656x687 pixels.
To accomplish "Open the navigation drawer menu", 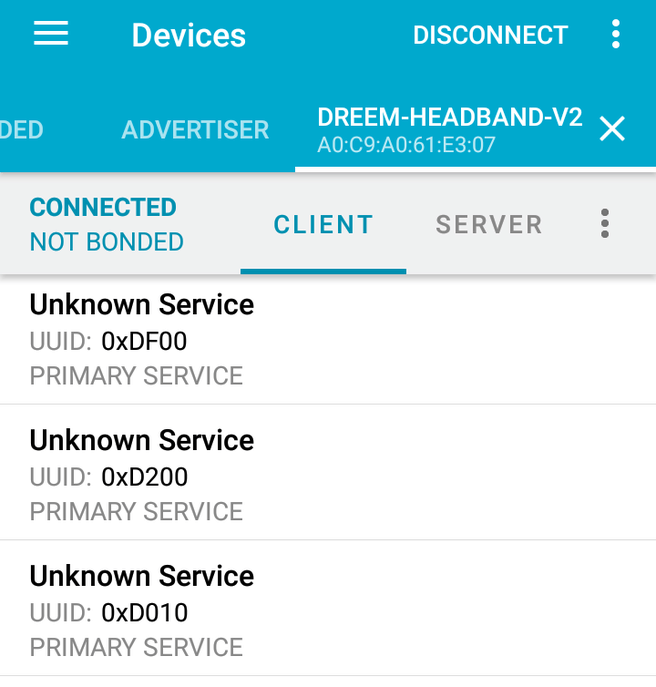I will tap(51, 34).
